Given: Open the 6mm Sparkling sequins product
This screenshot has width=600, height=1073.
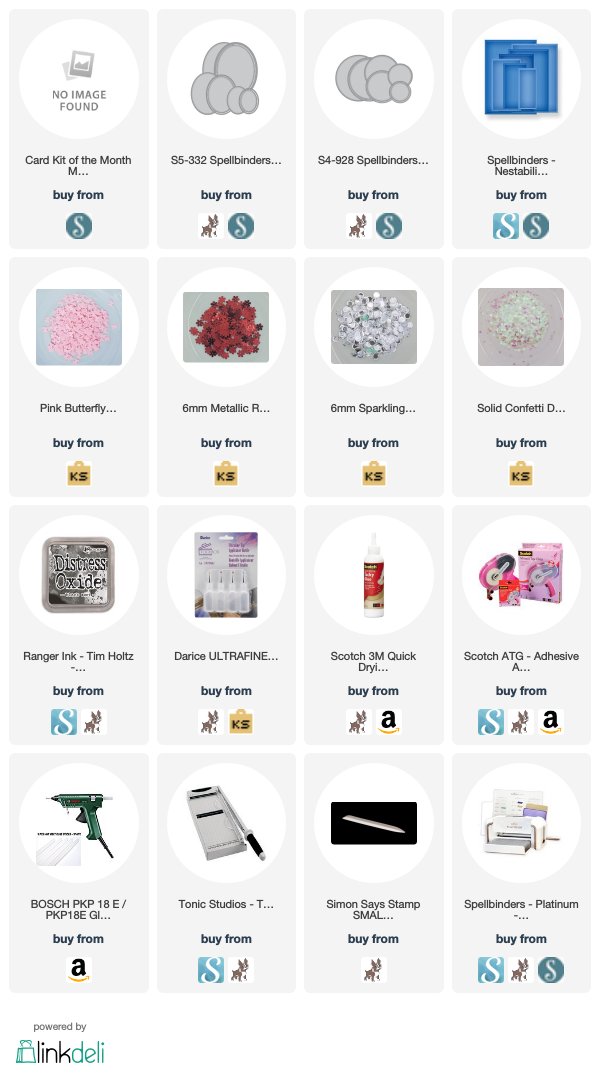Looking at the screenshot, I should point(374,327).
